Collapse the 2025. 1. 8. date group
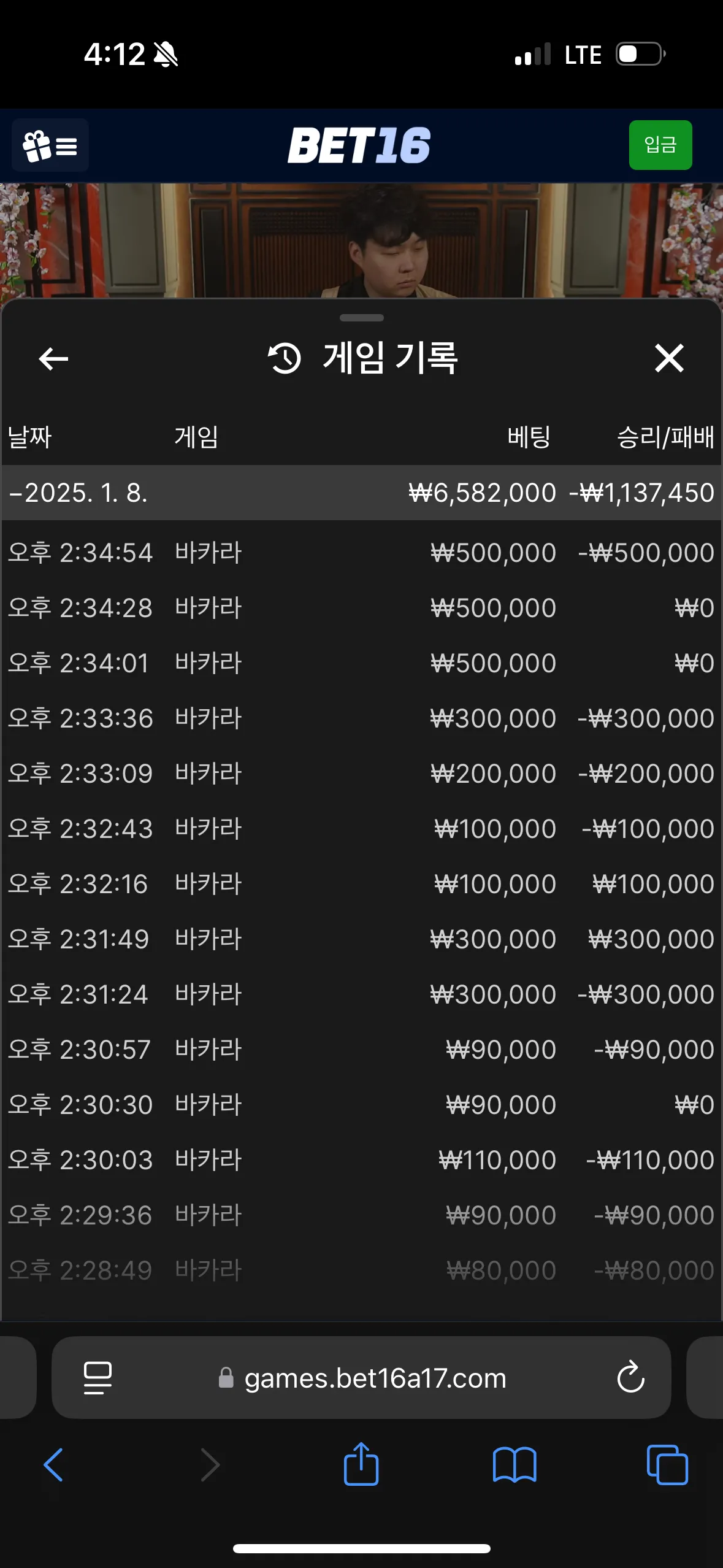Image resolution: width=723 pixels, height=1568 pixels. [x=362, y=493]
